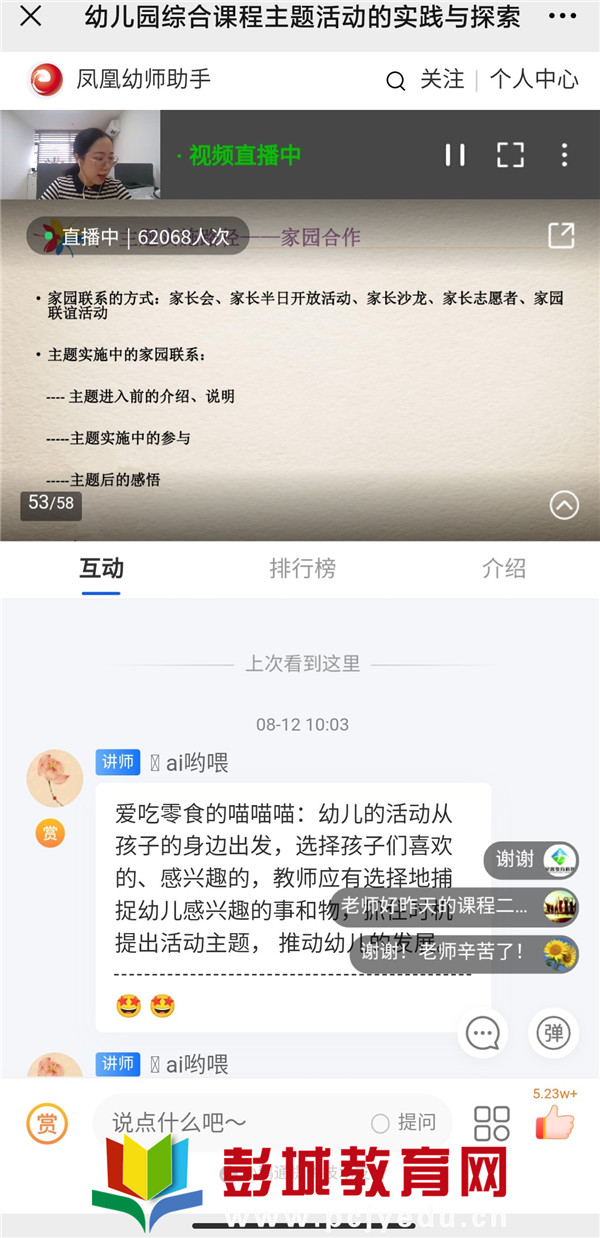Viewport: 600px width, 1238px height.
Task: Share the slide via the pop-out icon
Action: (561, 235)
